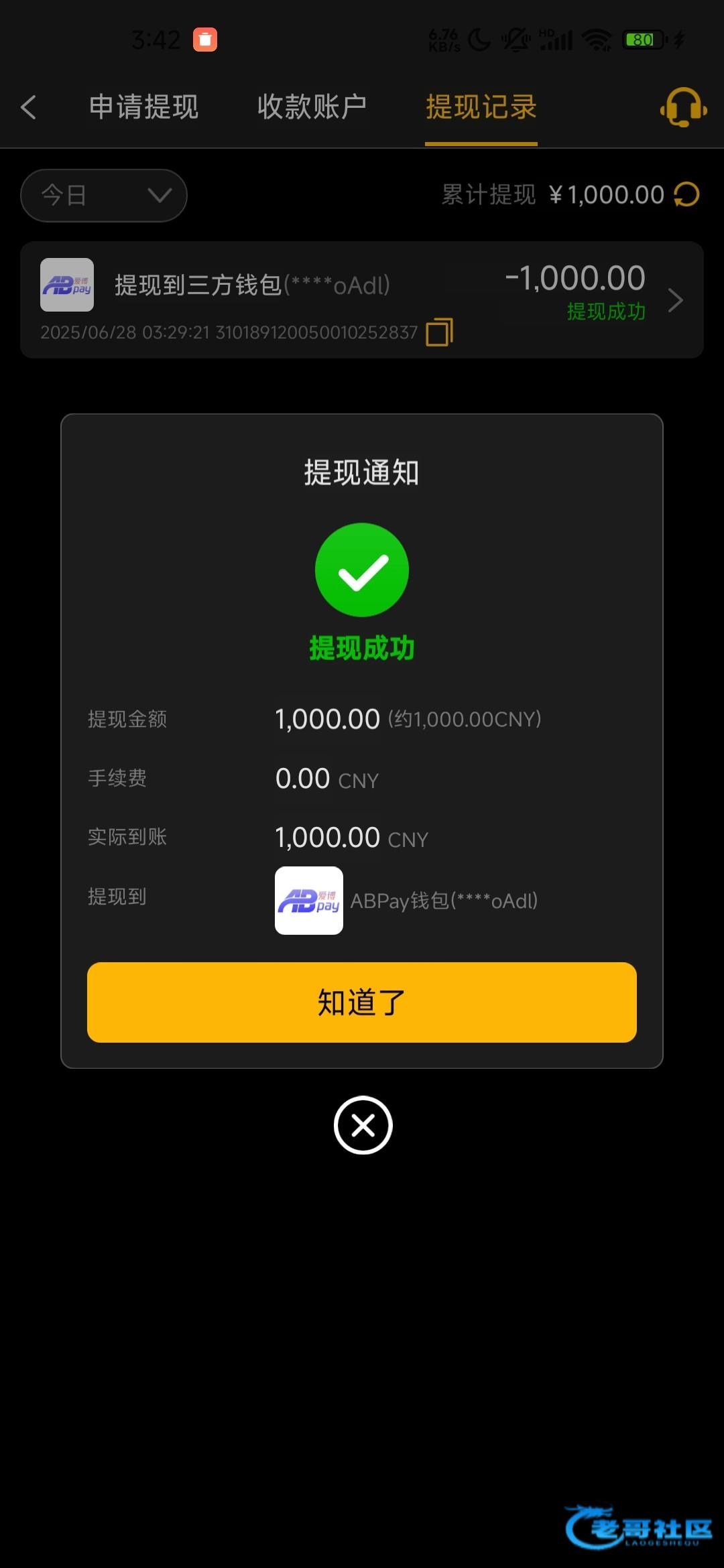Go back using the top-left arrow

(x=28, y=107)
